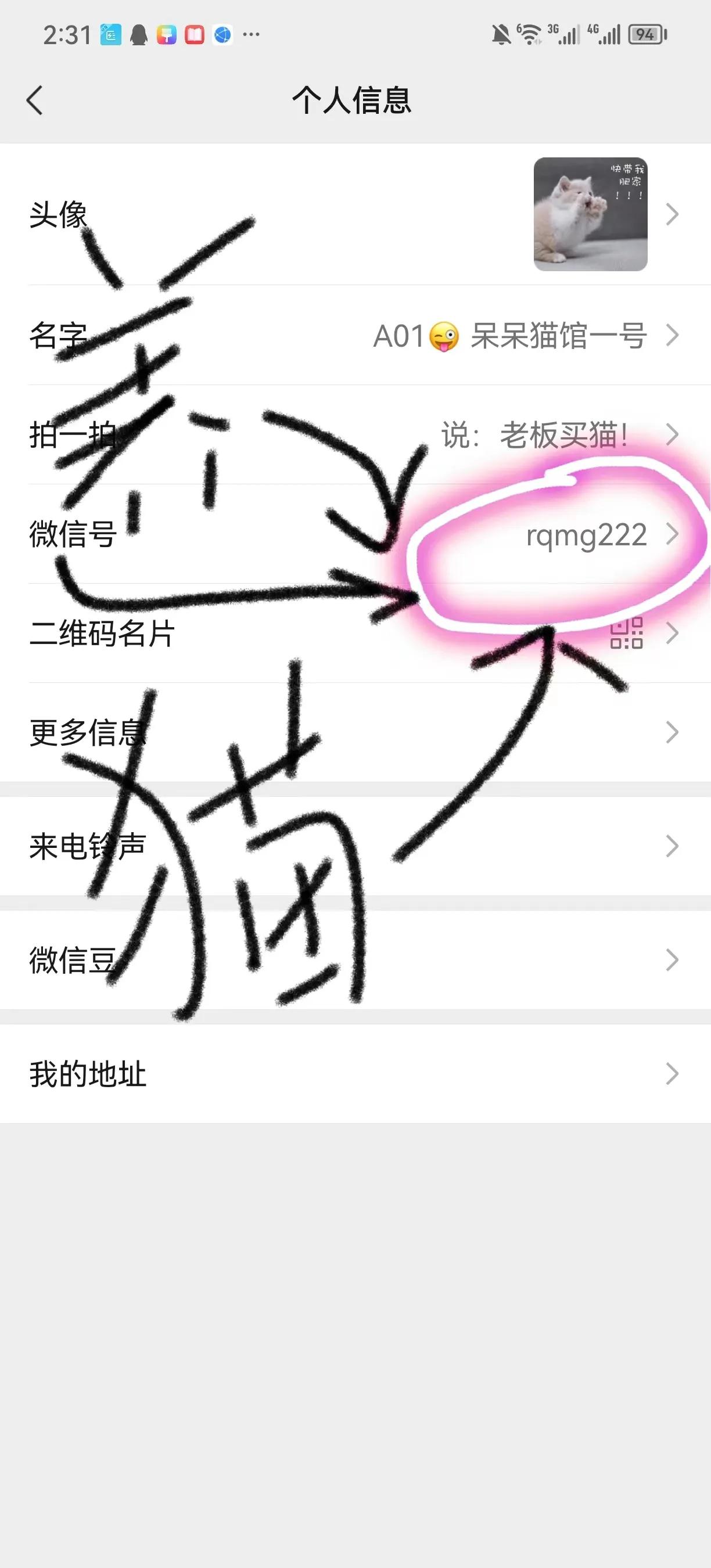Open the 拍一拍 setting

pos(355,434)
